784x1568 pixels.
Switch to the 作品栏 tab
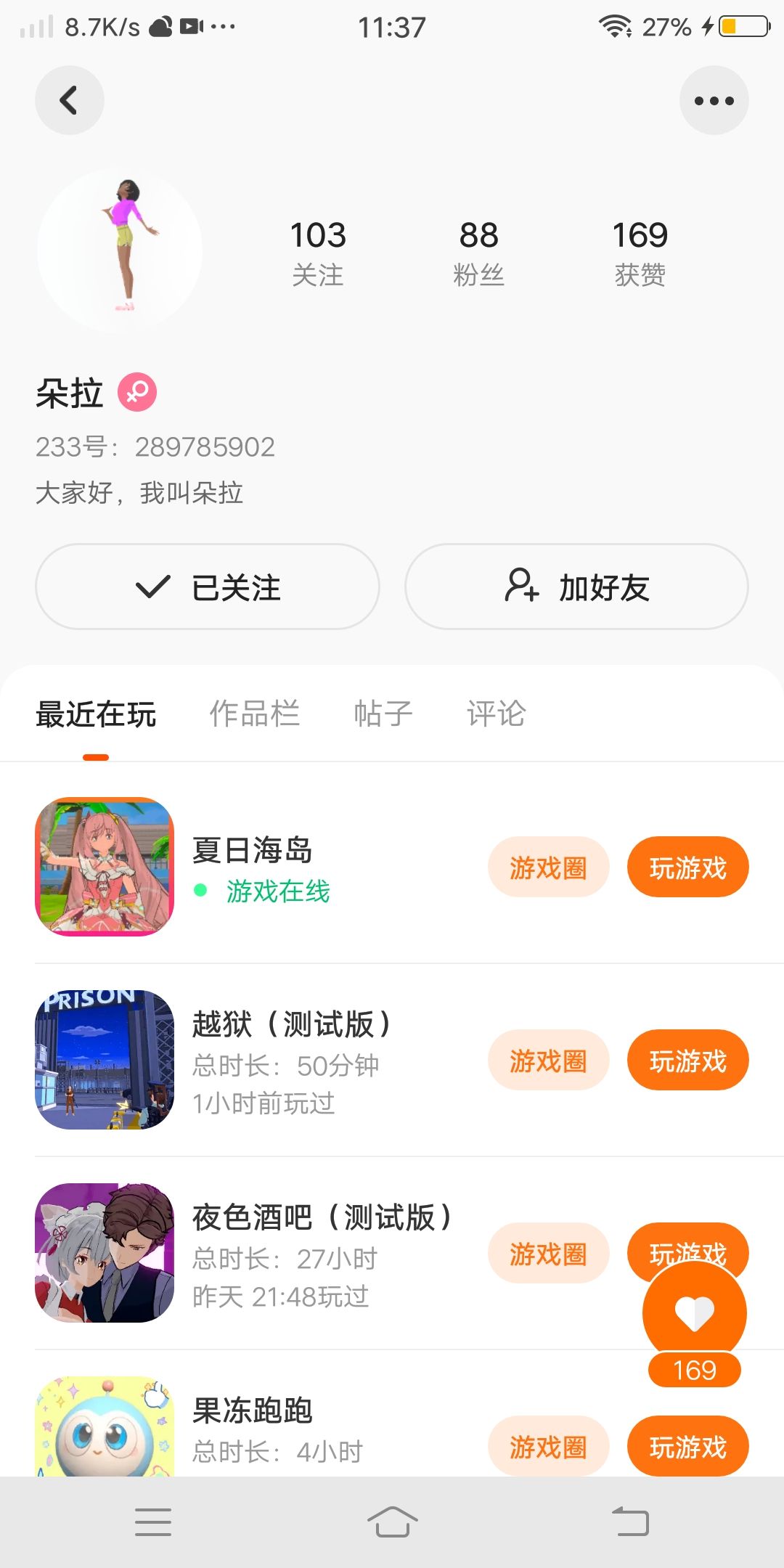tap(254, 714)
